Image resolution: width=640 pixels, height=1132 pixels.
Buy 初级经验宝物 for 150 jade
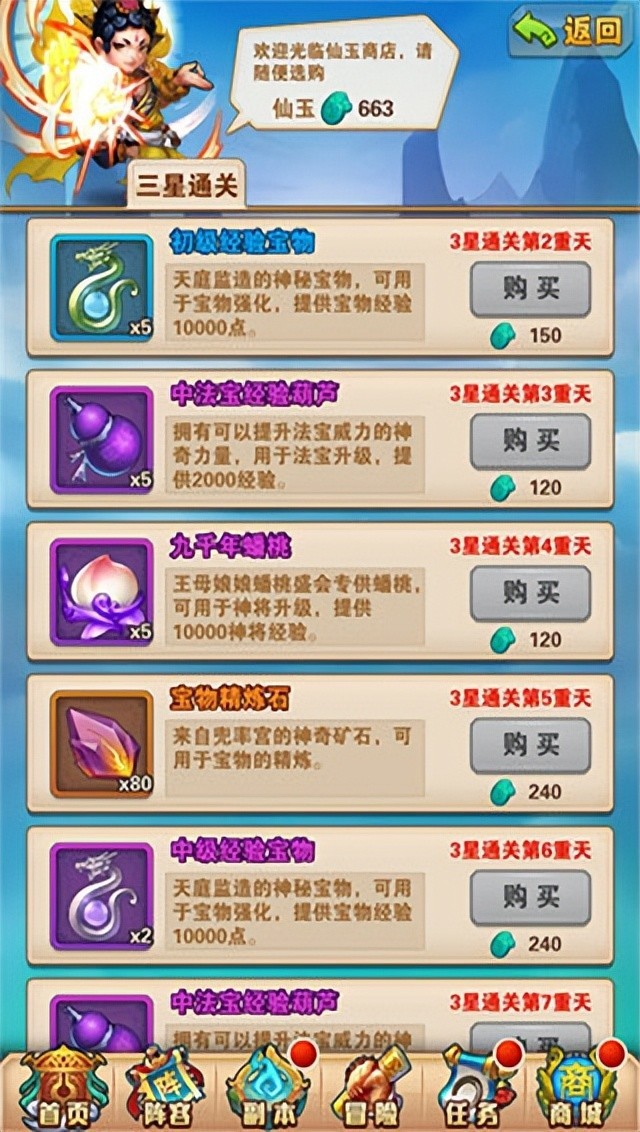click(x=530, y=289)
